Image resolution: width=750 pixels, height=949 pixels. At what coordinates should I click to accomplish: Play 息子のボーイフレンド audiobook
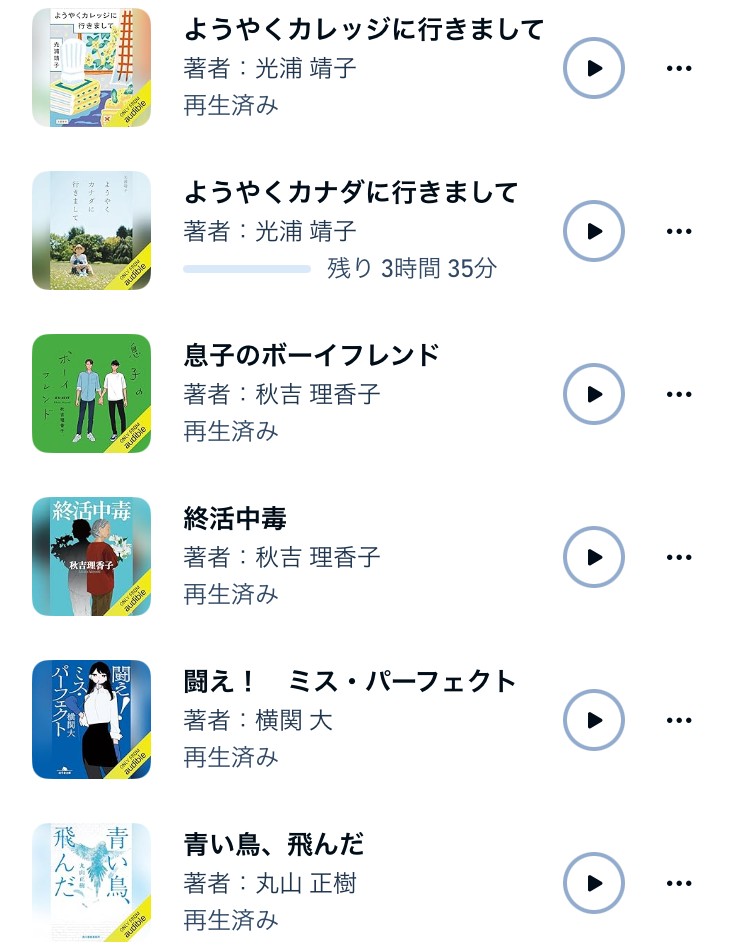point(594,394)
